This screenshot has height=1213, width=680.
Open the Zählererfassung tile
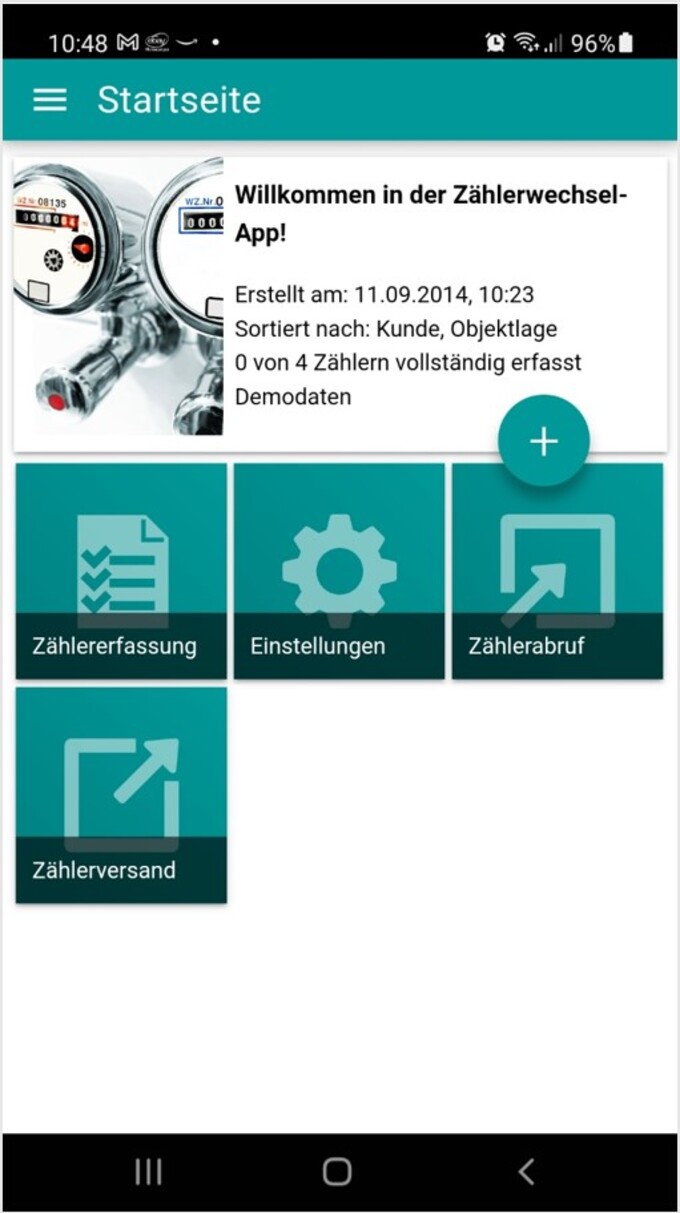coord(121,571)
